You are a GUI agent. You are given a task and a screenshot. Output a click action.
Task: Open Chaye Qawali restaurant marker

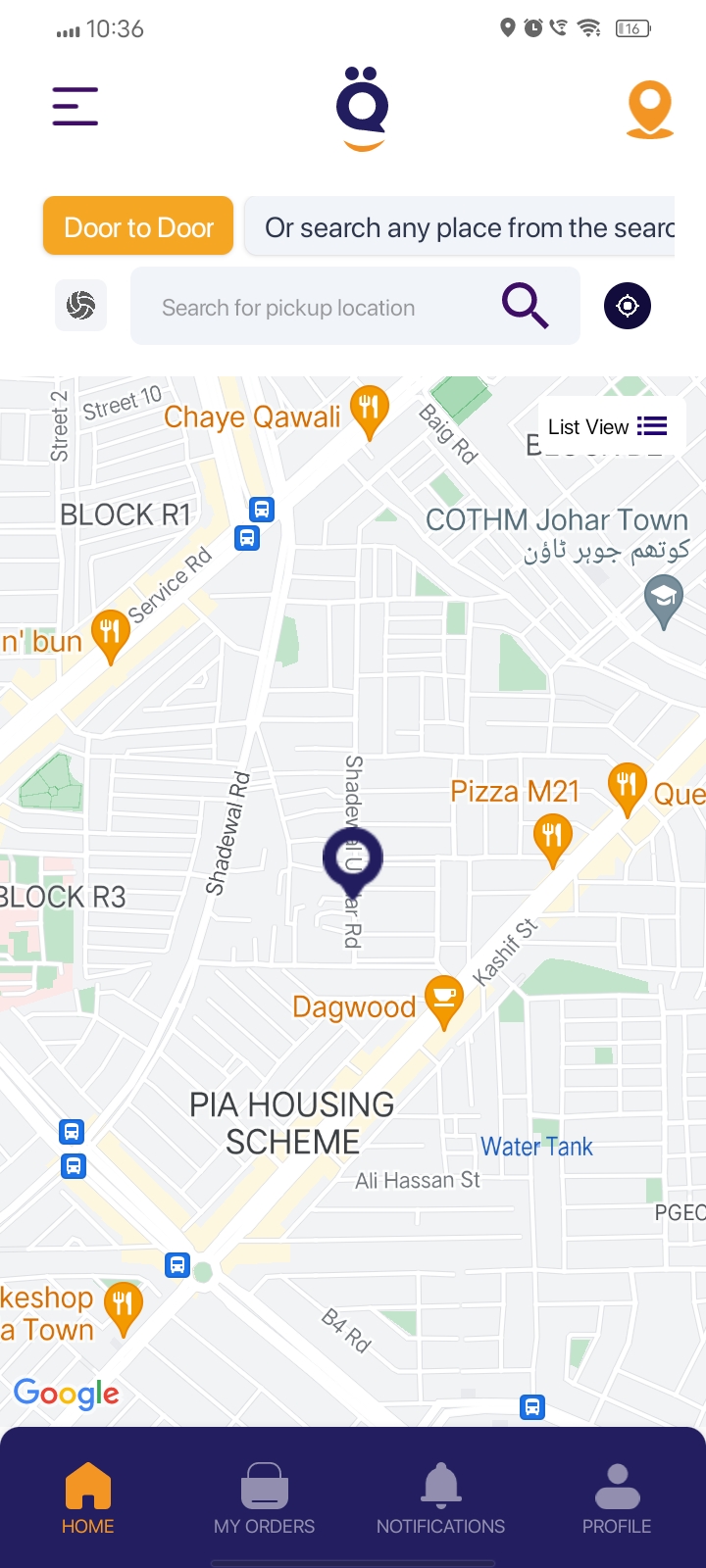coord(369,408)
